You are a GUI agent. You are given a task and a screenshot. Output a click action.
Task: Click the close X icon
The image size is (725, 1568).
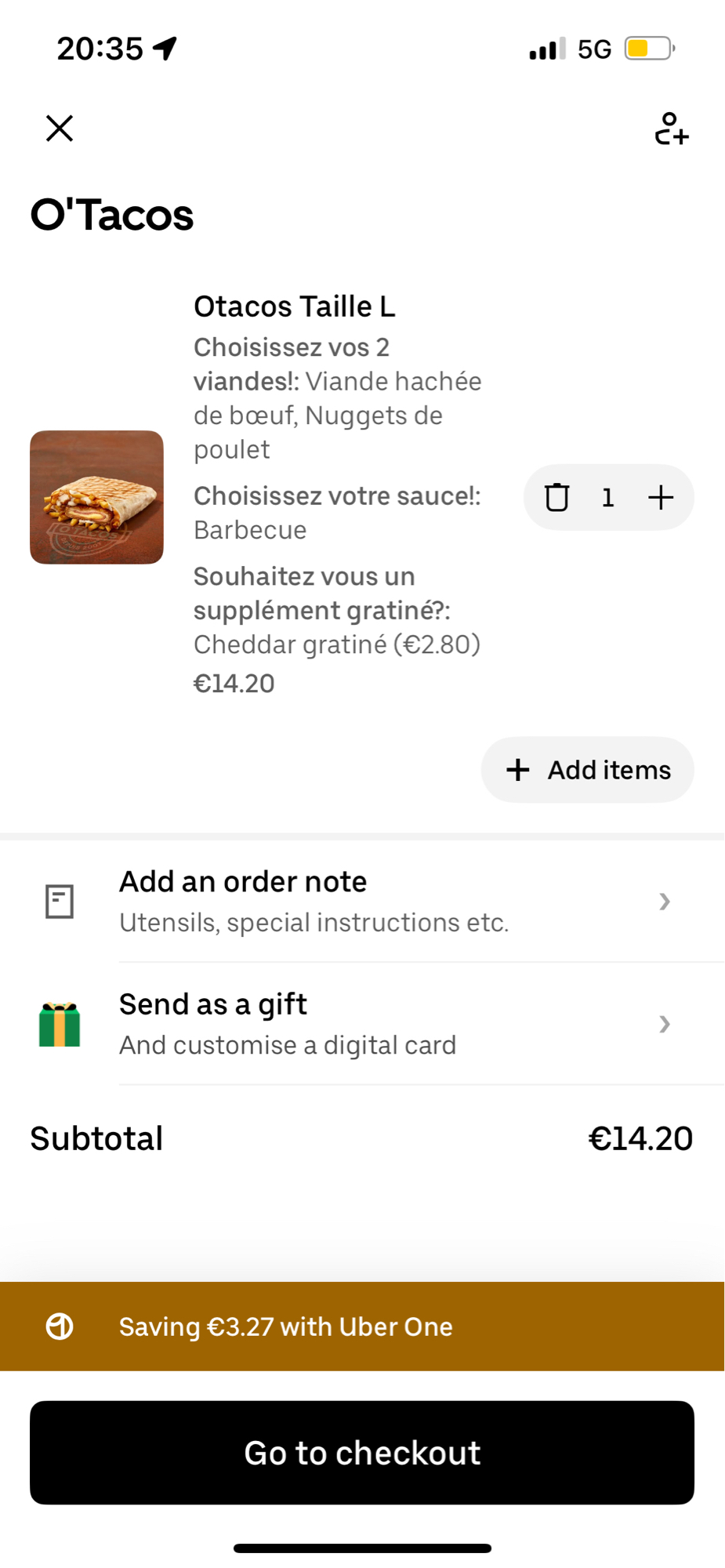coord(59,128)
